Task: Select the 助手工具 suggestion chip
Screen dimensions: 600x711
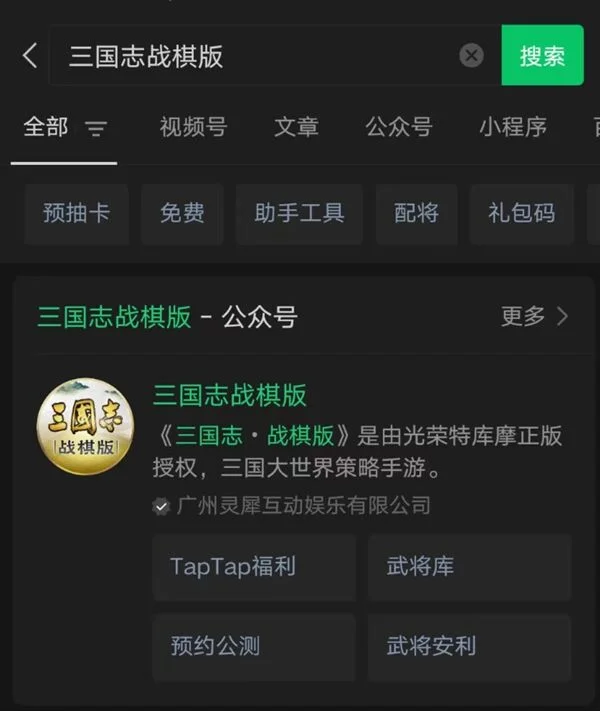Action: pyautogui.click(x=299, y=213)
